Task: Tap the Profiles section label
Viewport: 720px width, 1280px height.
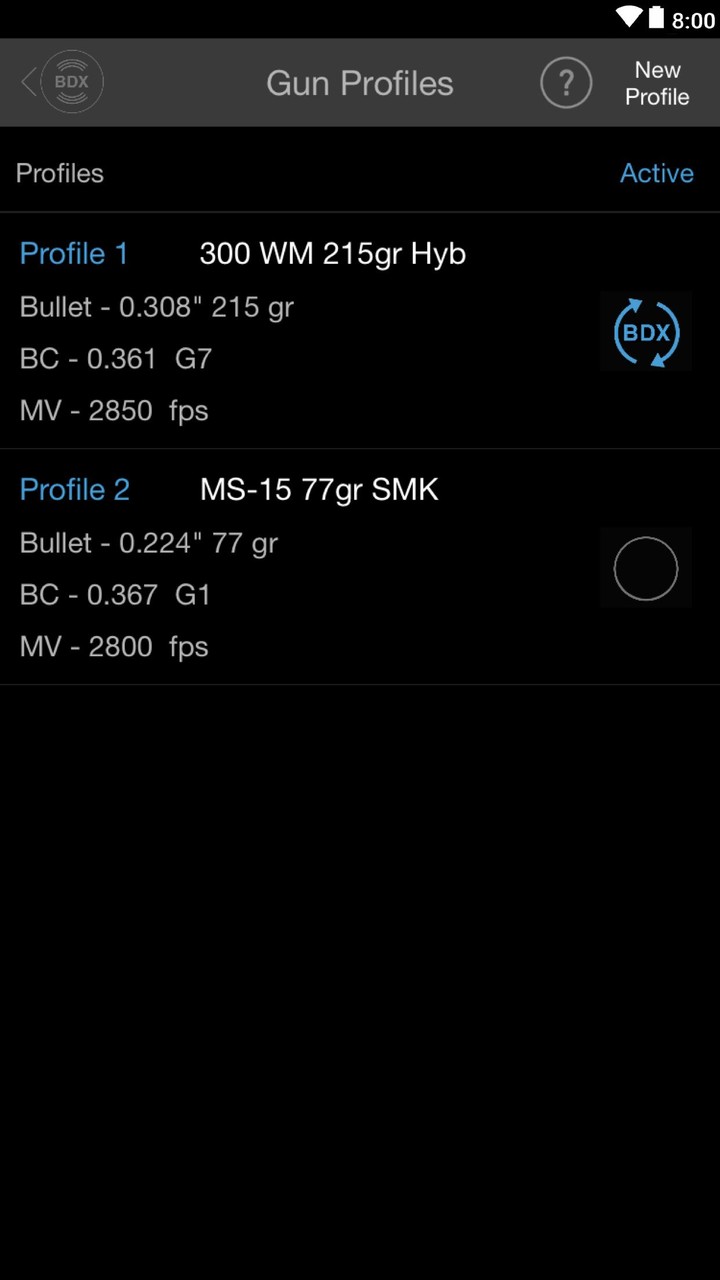Action: point(59,173)
